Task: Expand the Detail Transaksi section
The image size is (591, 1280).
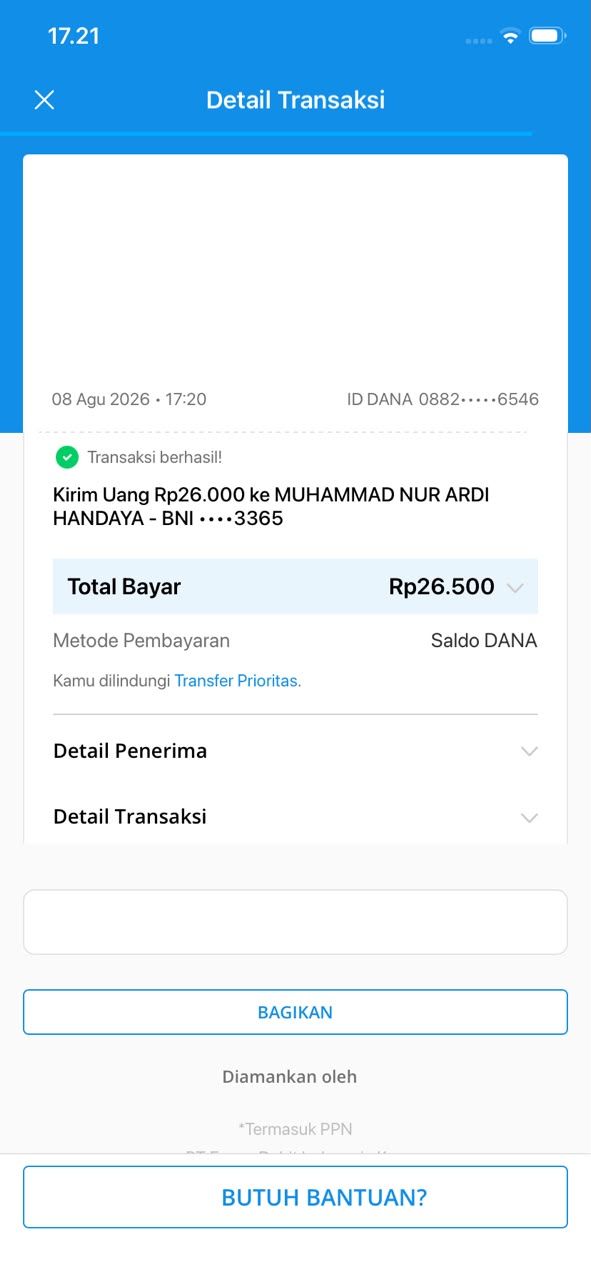Action: tap(295, 817)
